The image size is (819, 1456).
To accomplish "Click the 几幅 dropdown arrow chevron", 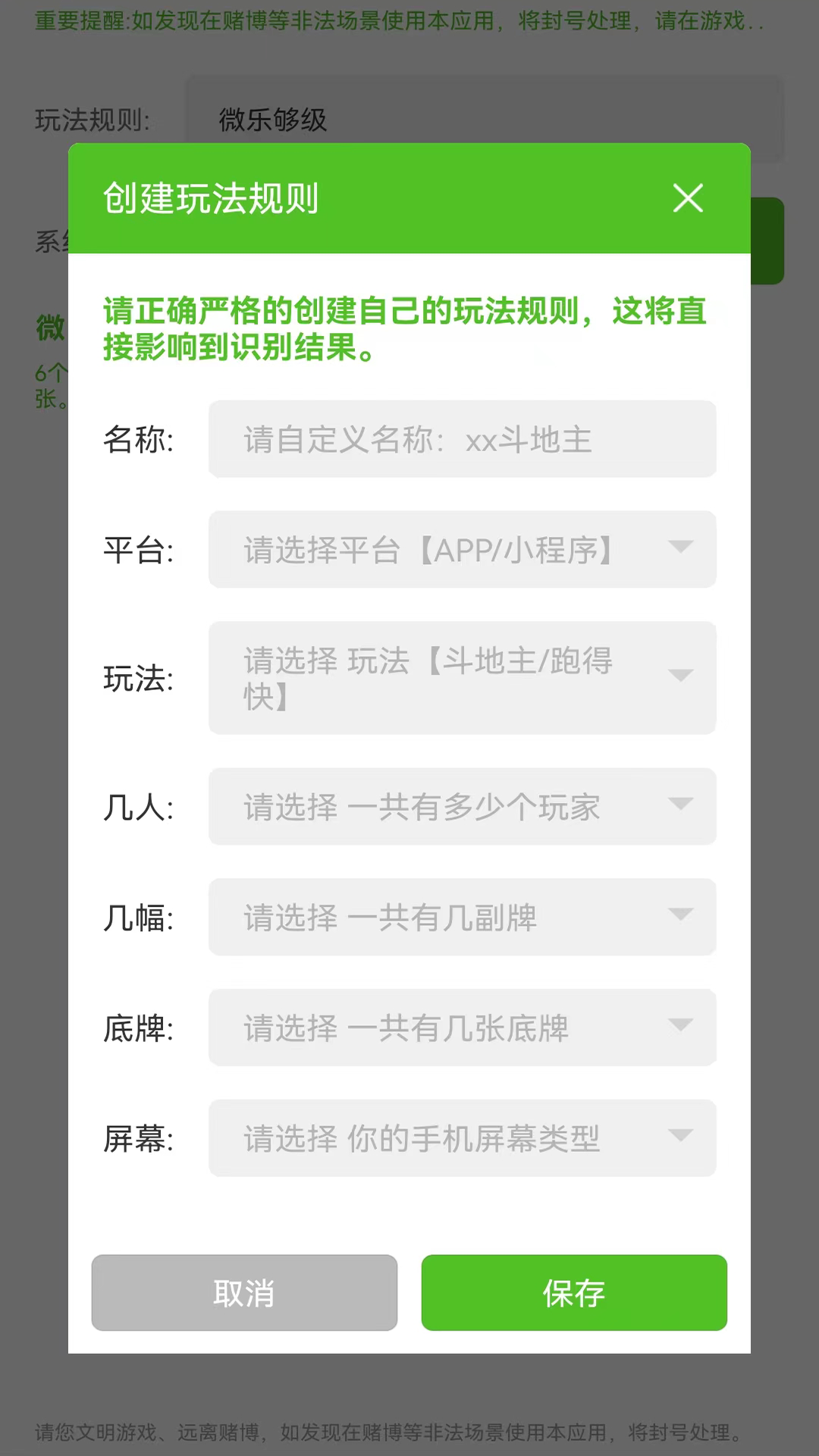I will click(681, 915).
